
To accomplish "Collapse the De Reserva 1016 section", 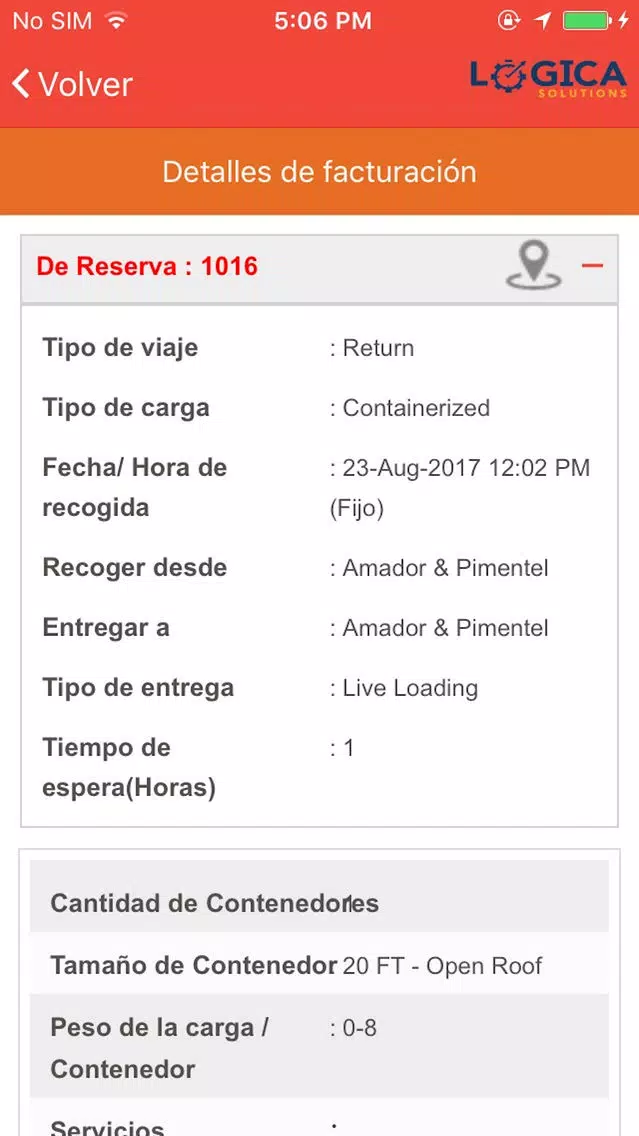I will pos(592,266).
